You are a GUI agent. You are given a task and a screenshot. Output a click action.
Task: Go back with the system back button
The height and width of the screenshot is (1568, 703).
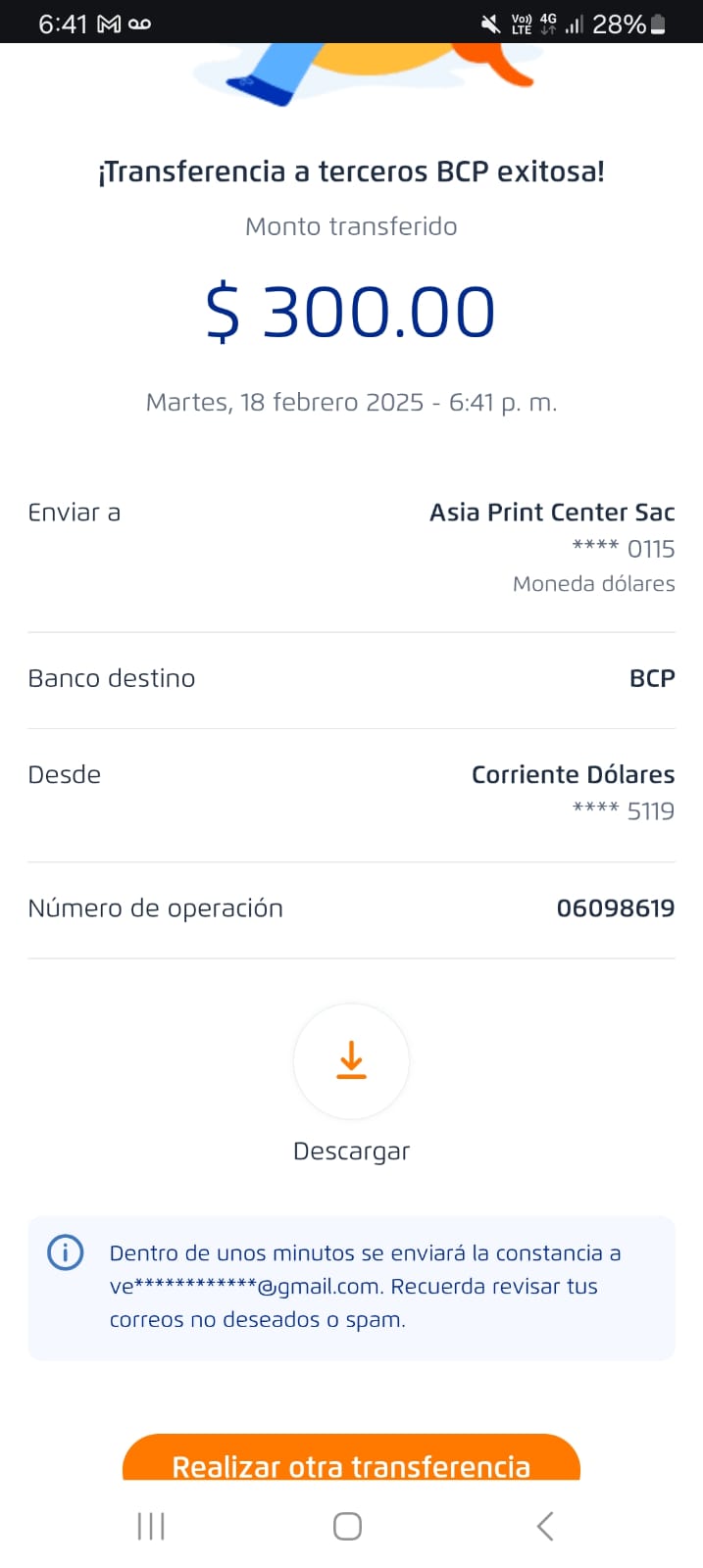pos(546,1526)
